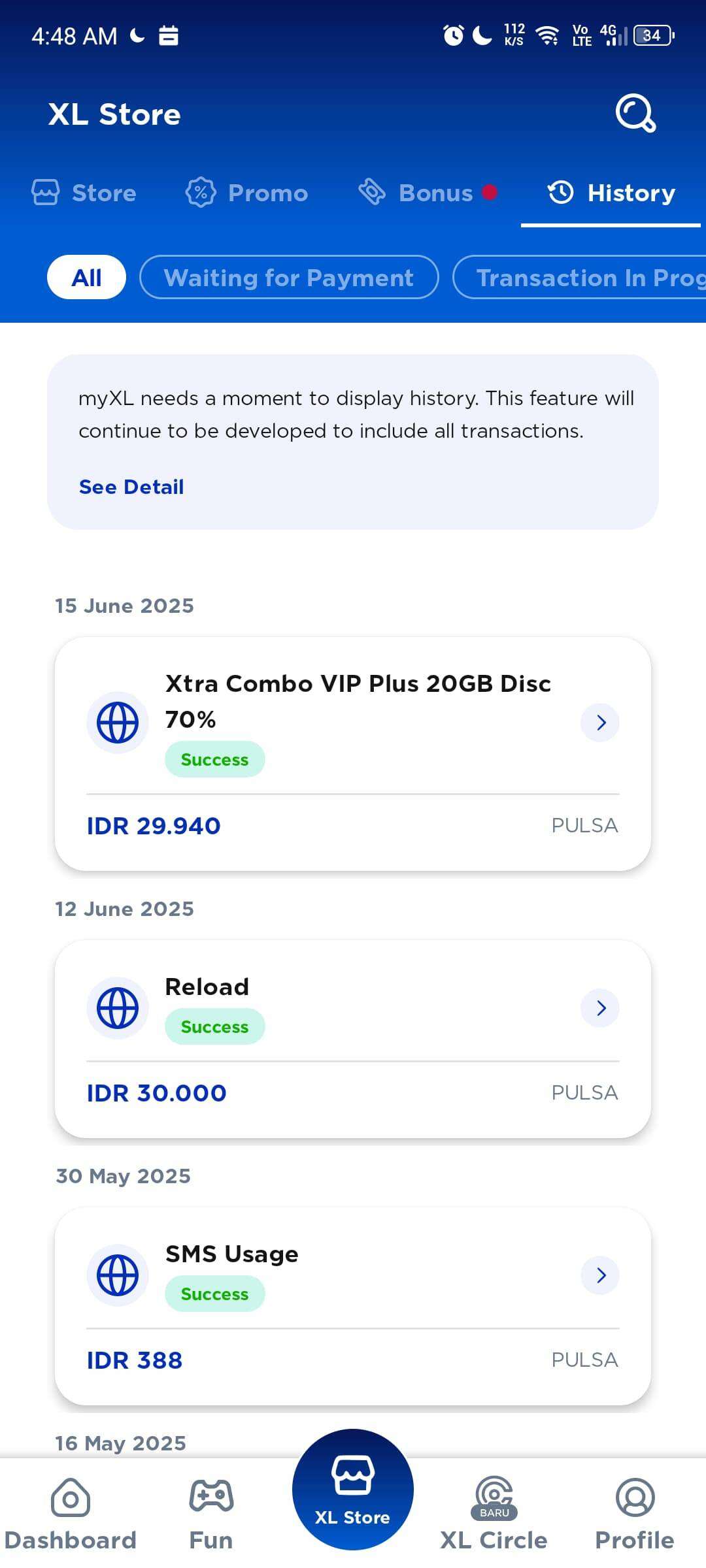The width and height of the screenshot is (706, 1568).
Task: Filter by Waiting for Payment
Action: click(x=289, y=278)
